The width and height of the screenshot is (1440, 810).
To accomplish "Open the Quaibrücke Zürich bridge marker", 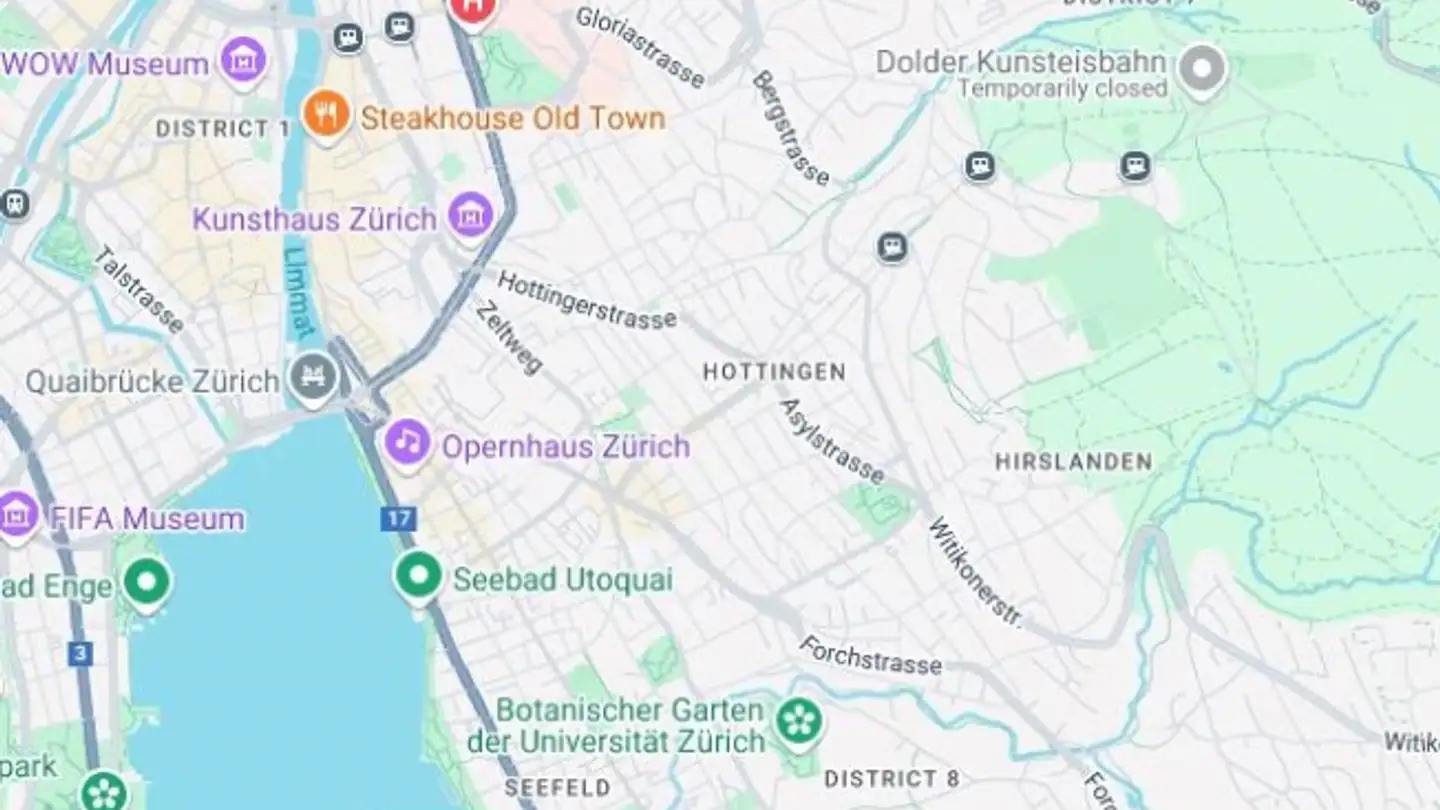I will pos(314,378).
